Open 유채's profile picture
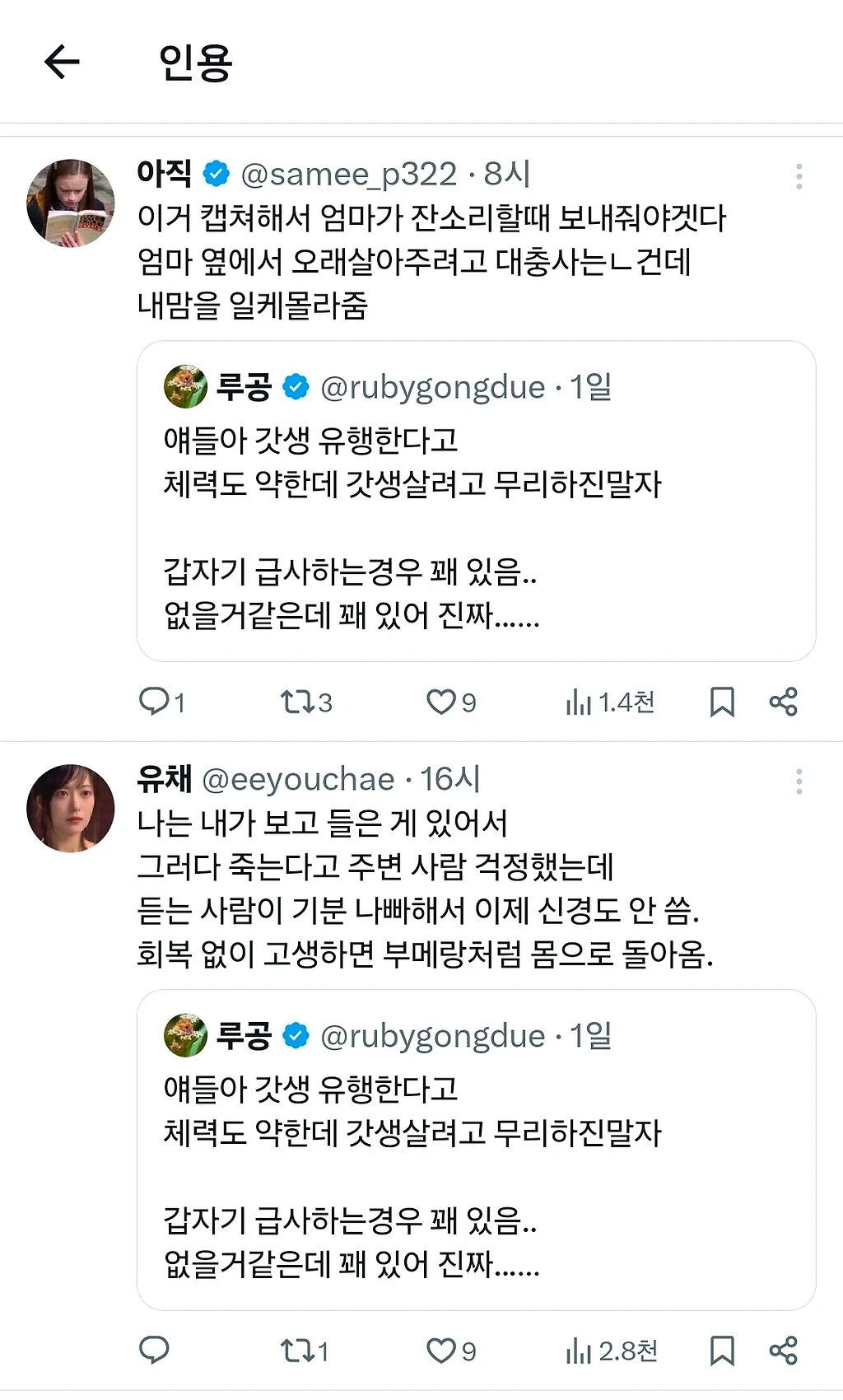 point(71,808)
